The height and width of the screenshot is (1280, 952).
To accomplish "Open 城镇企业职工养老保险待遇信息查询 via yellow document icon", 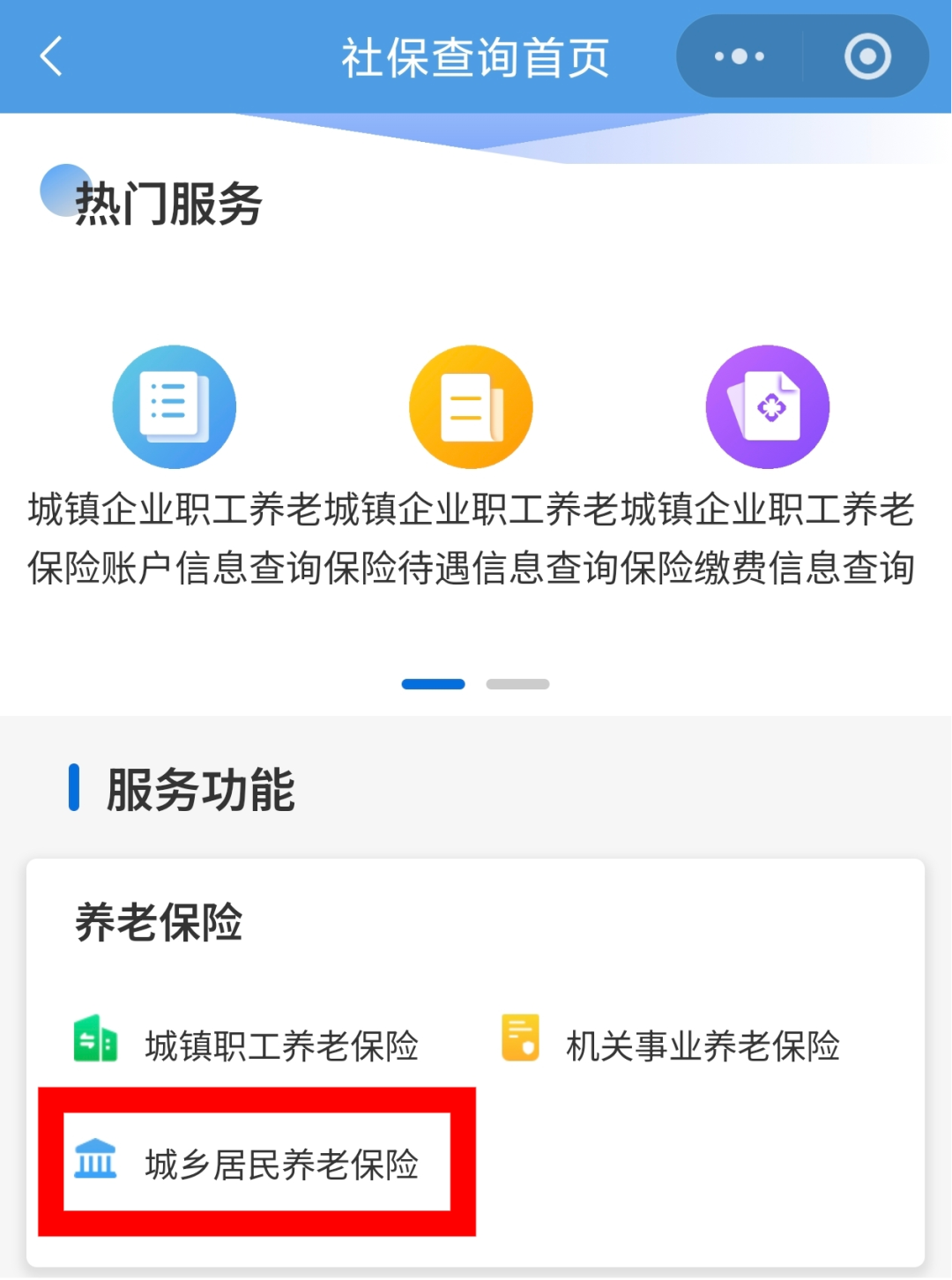I will tap(470, 405).
